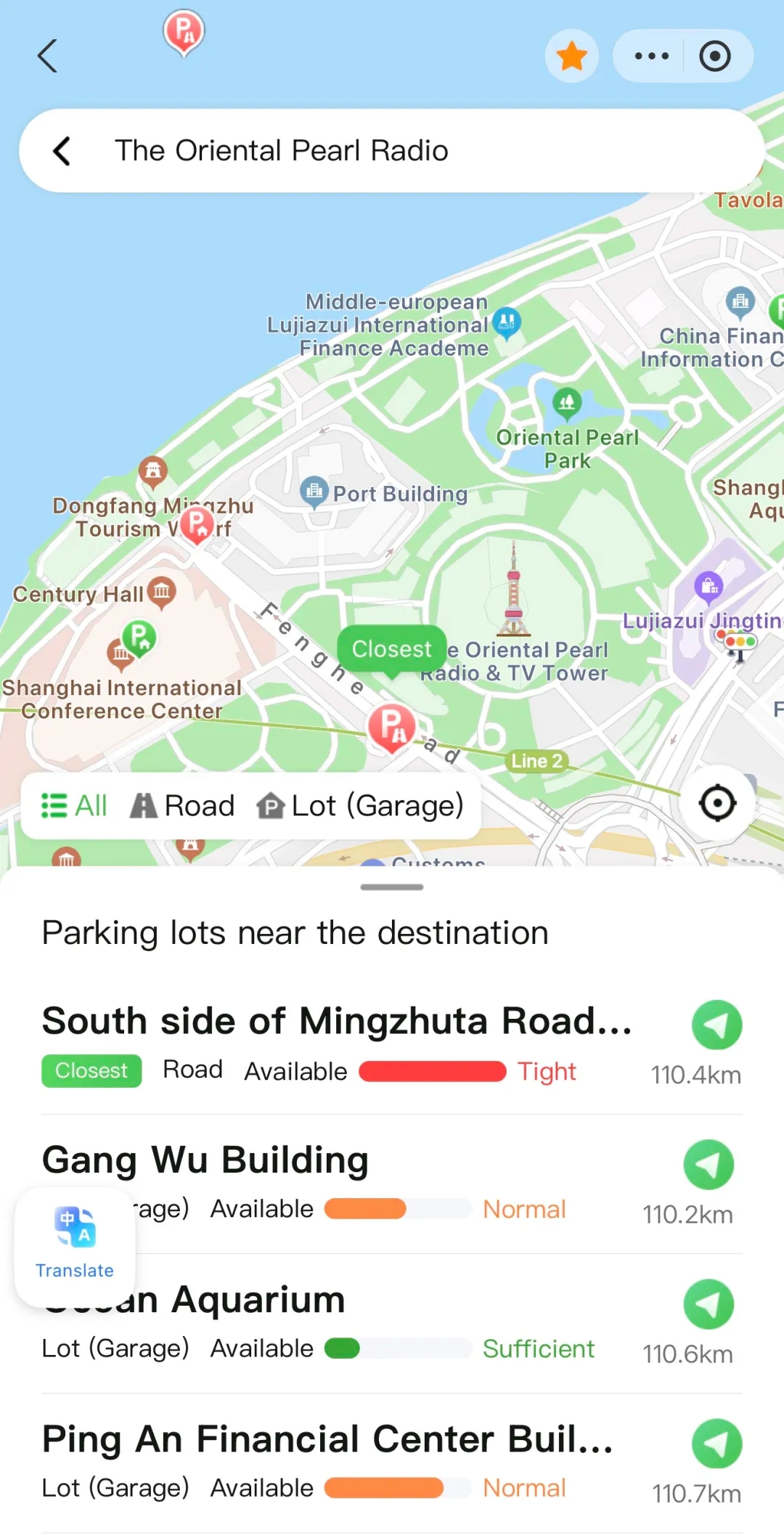Navigate to Ping An Financial Center lot

(x=716, y=1443)
